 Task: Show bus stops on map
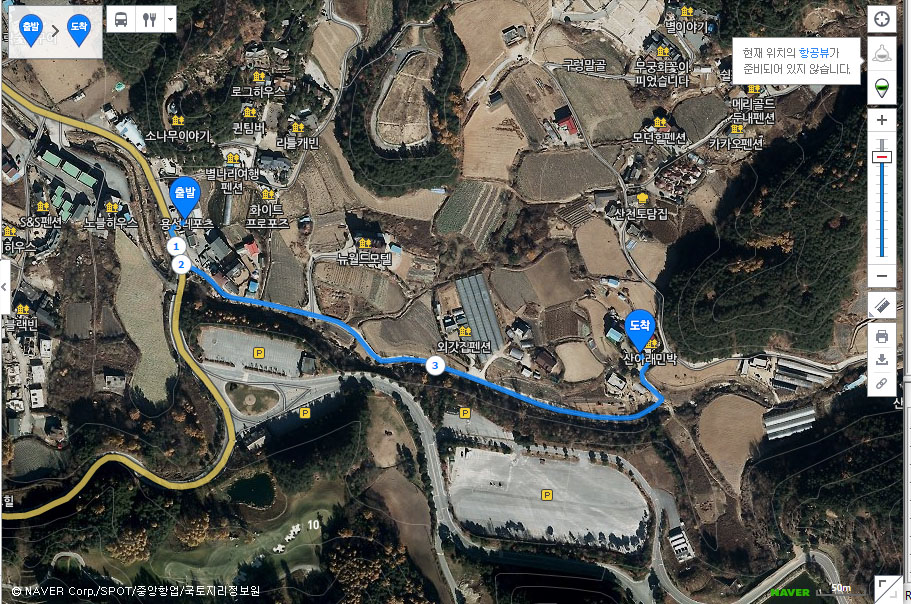[120, 19]
